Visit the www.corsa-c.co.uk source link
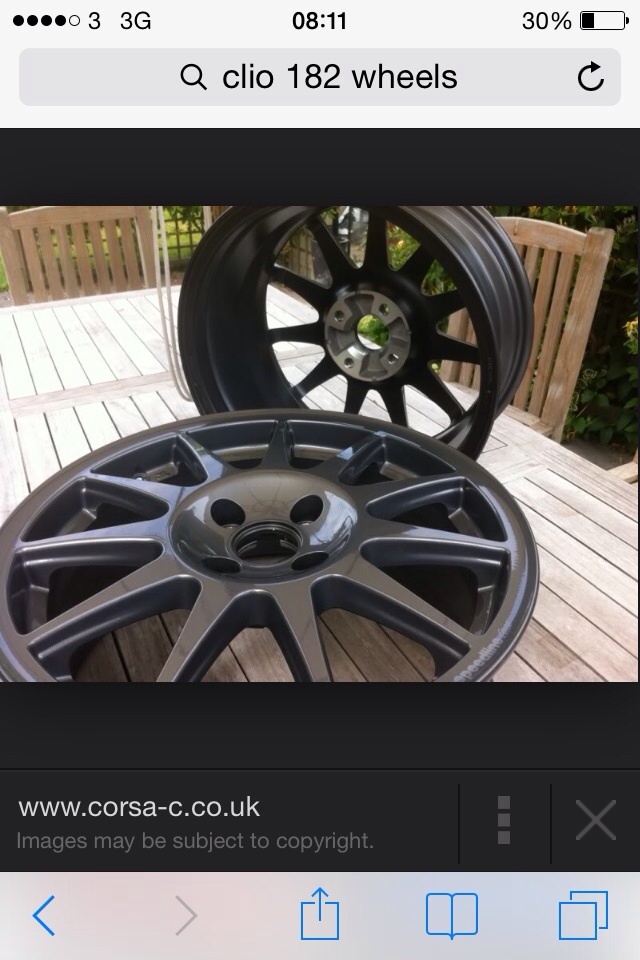640x960 pixels. 139,807
